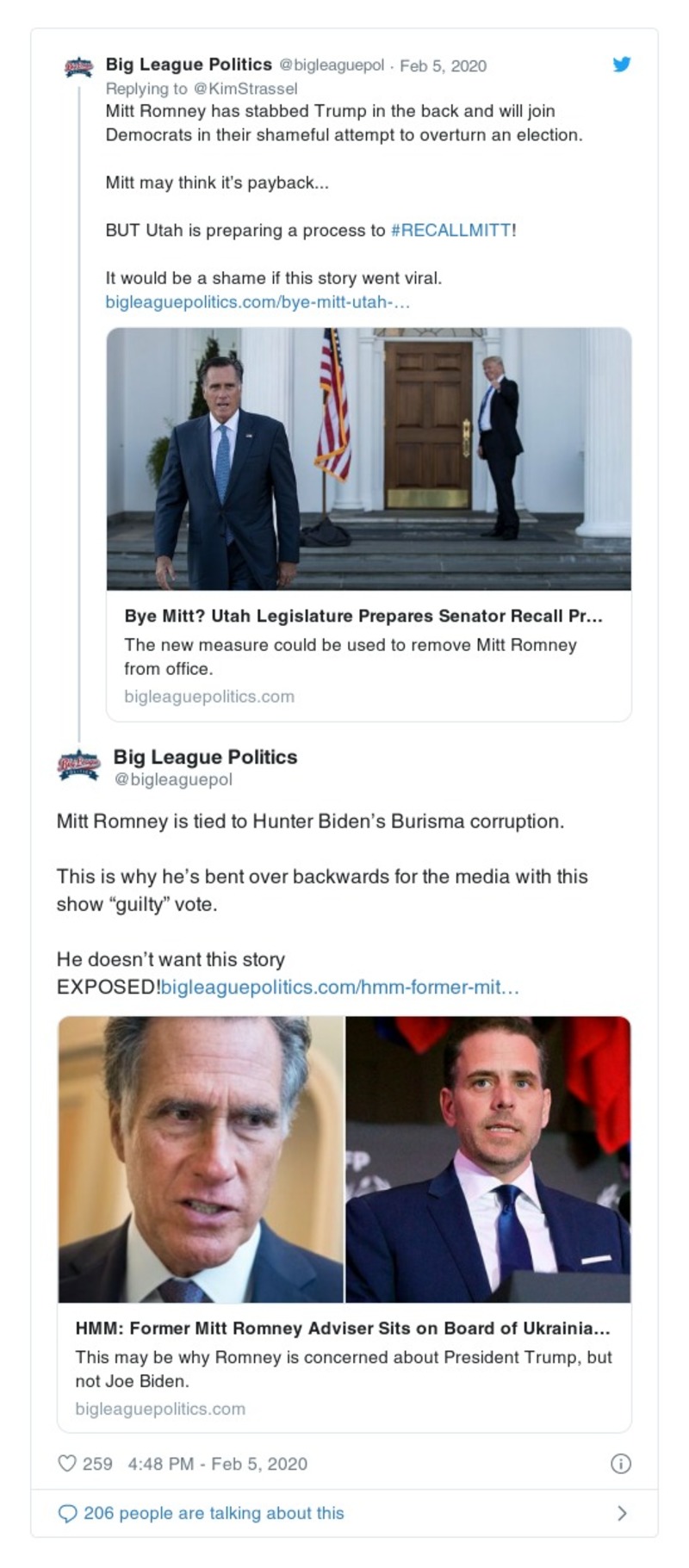Open the Feb 5, 2020 date on reply tweet
The width and height of the screenshot is (689, 1568).
tap(443, 65)
